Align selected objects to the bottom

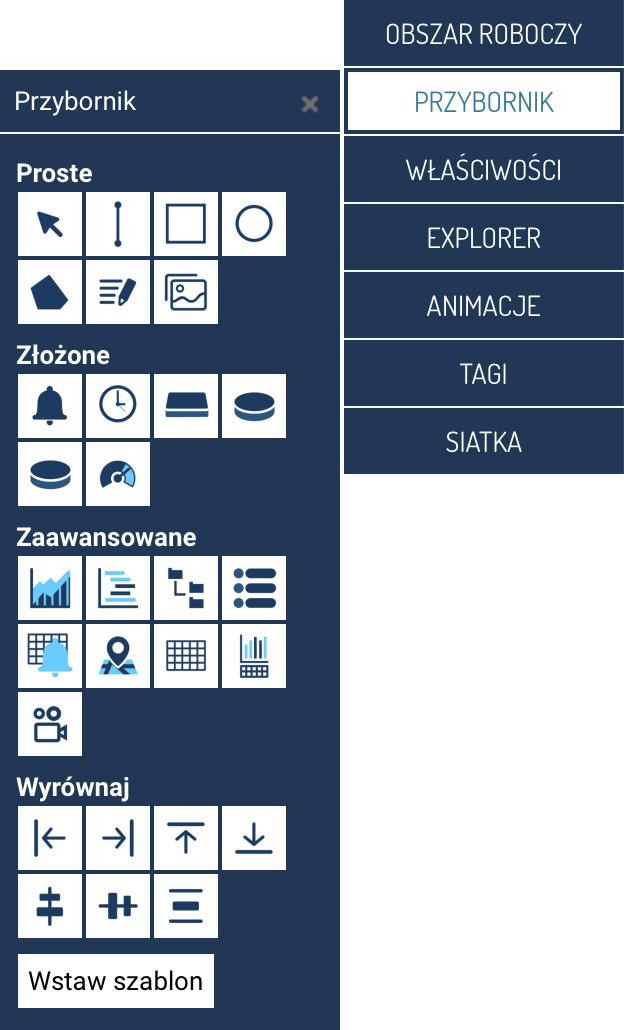click(254, 838)
